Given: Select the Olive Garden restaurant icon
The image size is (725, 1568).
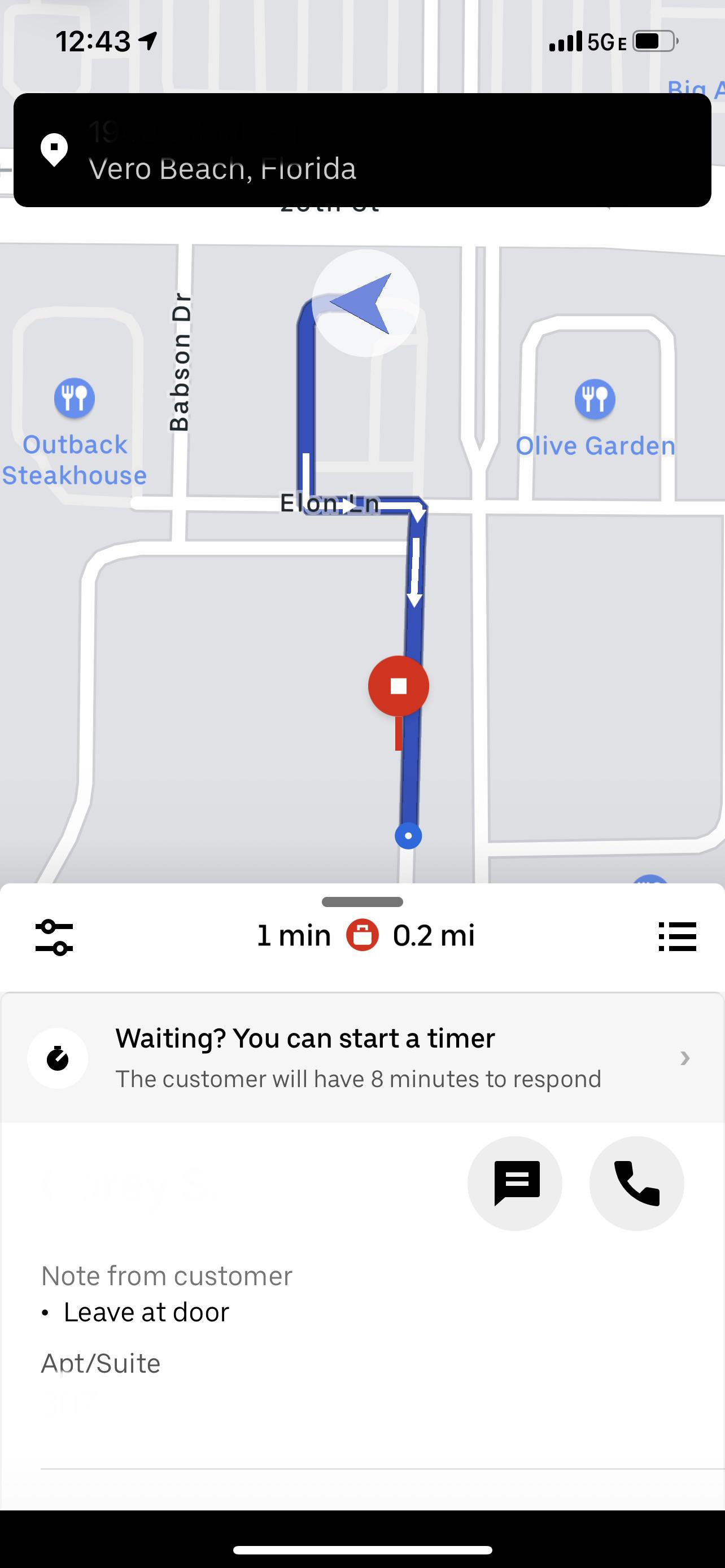Looking at the screenshot, I should pos(596,397).
